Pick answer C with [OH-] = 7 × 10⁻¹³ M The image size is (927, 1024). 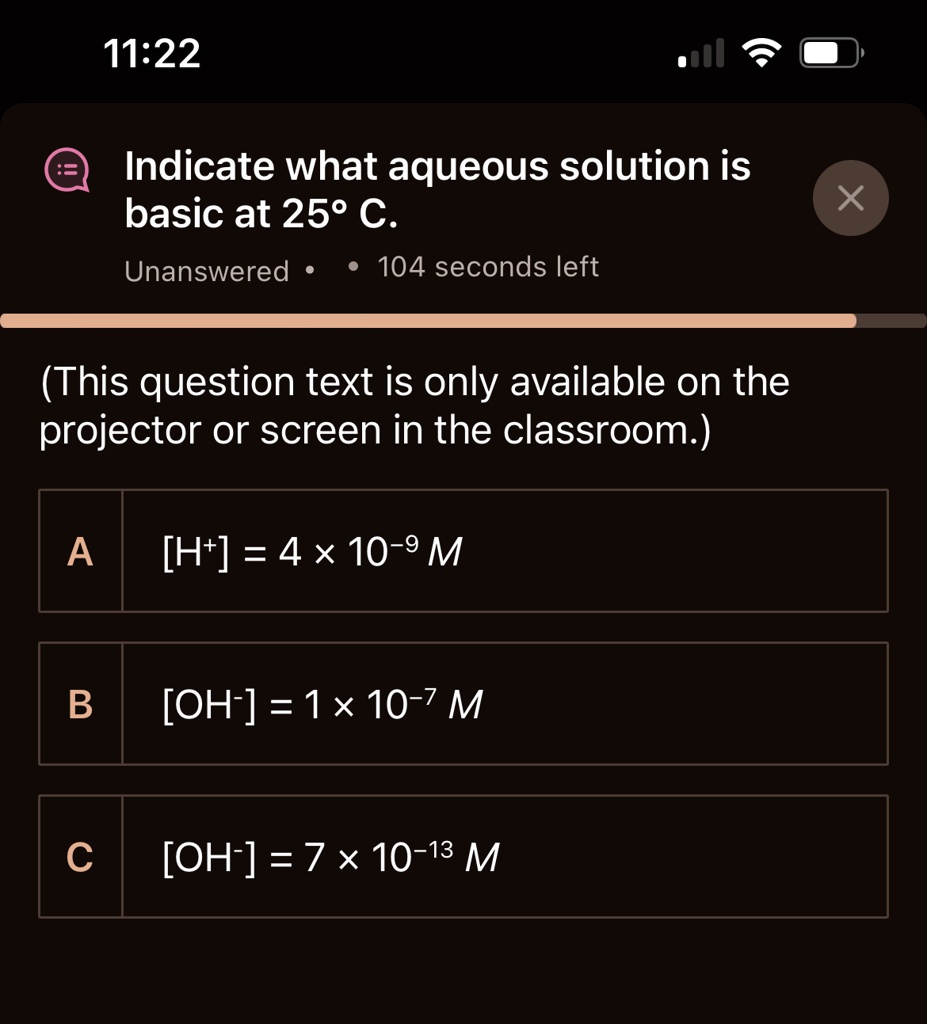tap(463, 856)
